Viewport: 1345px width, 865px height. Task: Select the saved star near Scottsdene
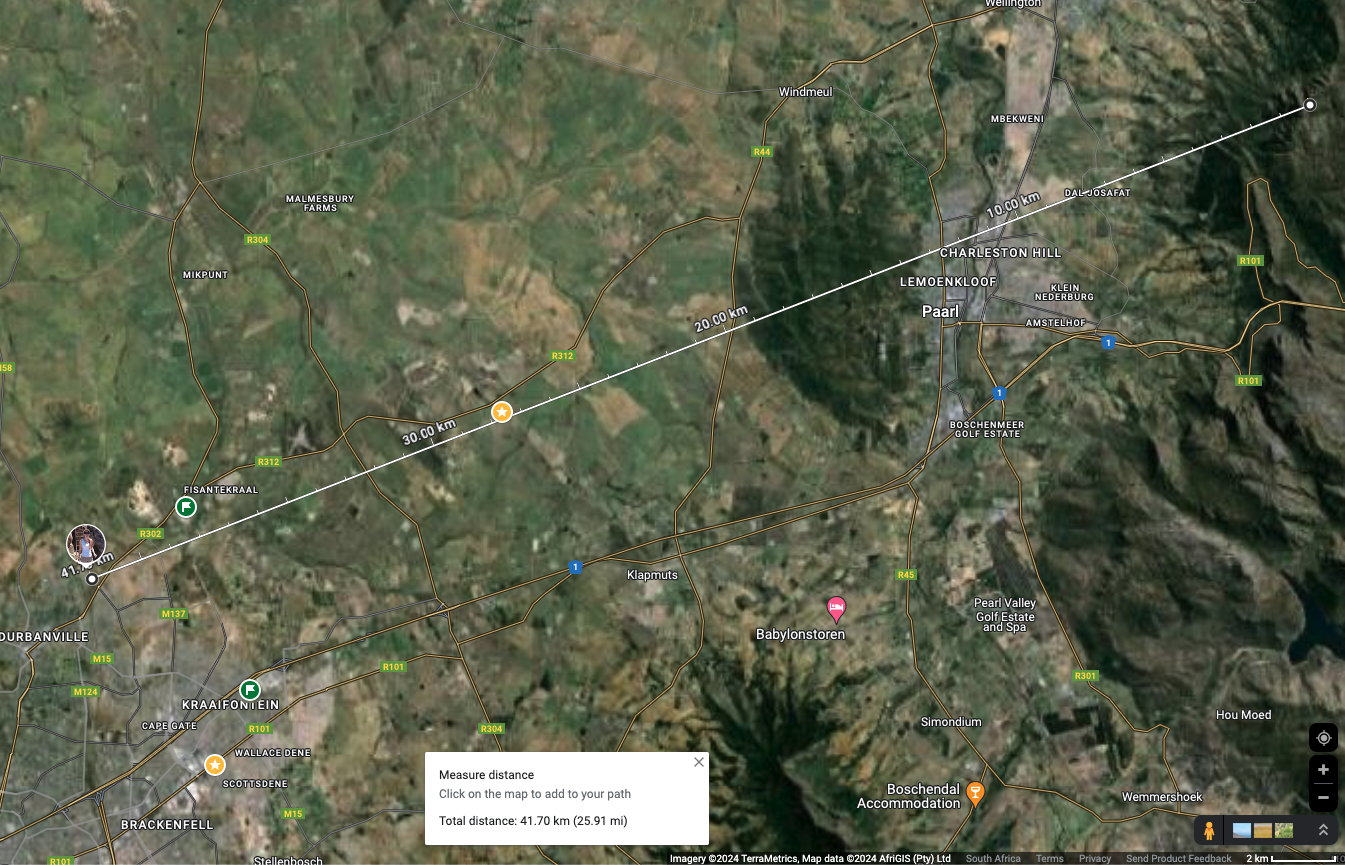pyautogui.click(x=215, y=765)
